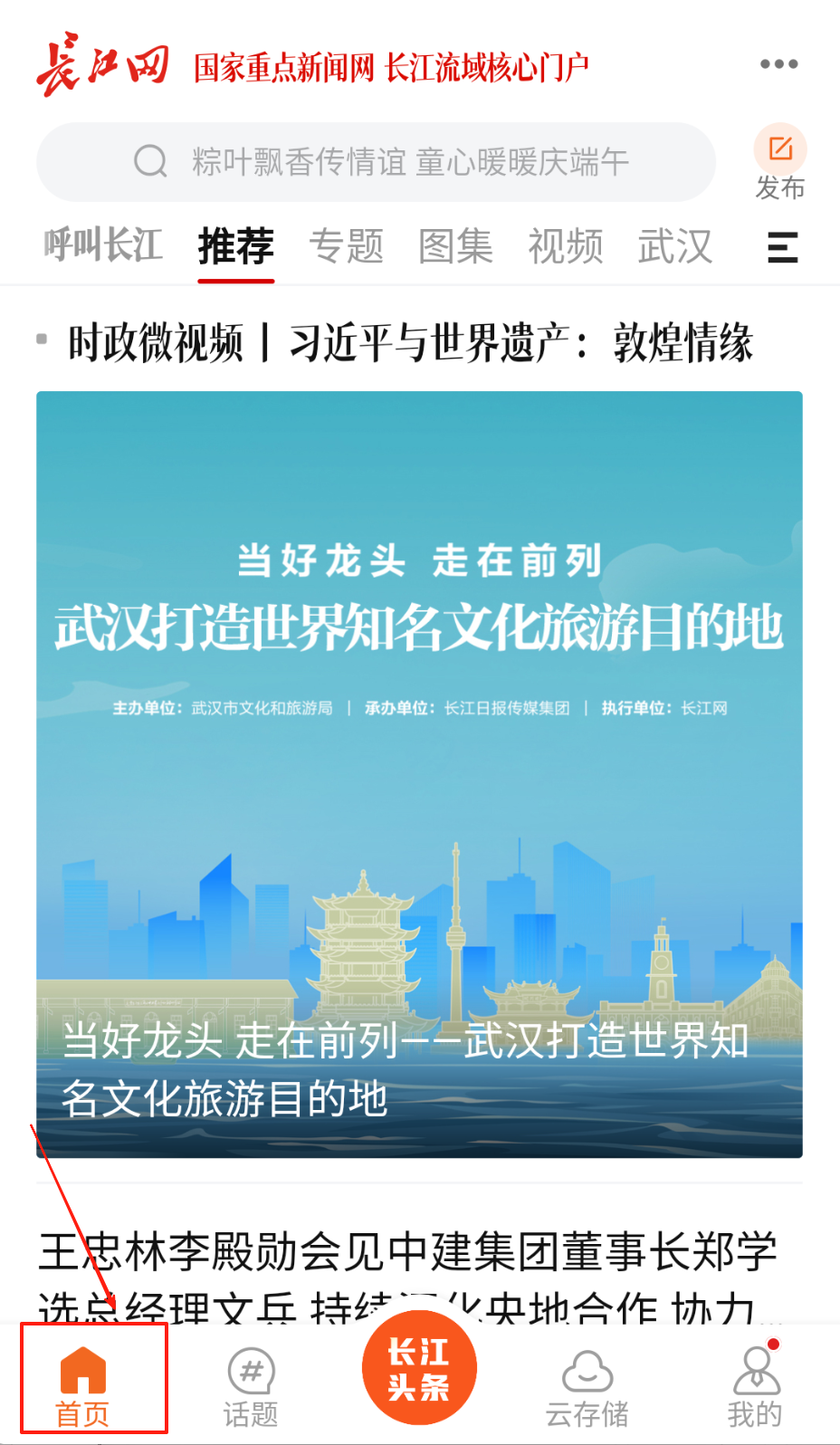Screen dimensions: 840x1445
Task: Tap the 长江头条 center button
Action: click(x=419, y=1369)
